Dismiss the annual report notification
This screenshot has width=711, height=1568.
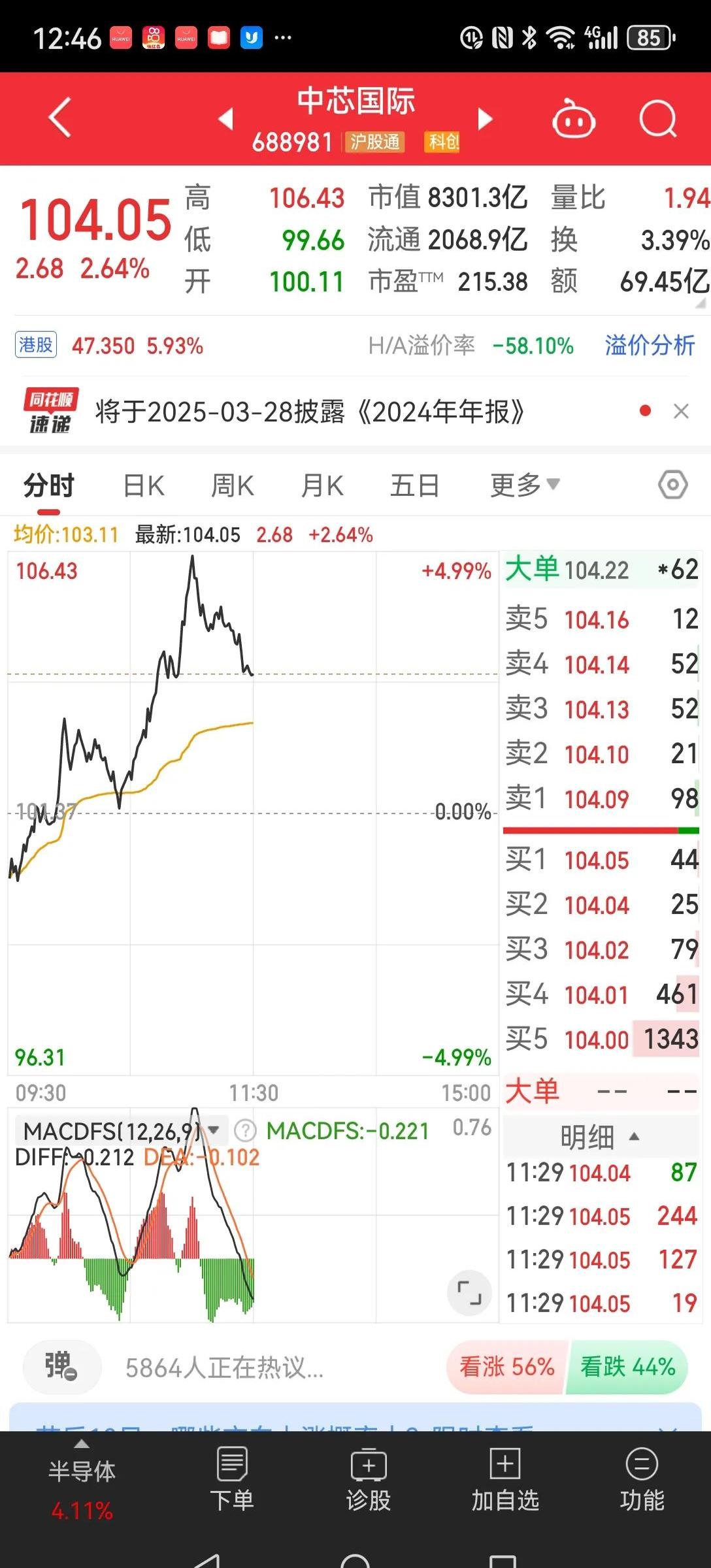point(682,411)
